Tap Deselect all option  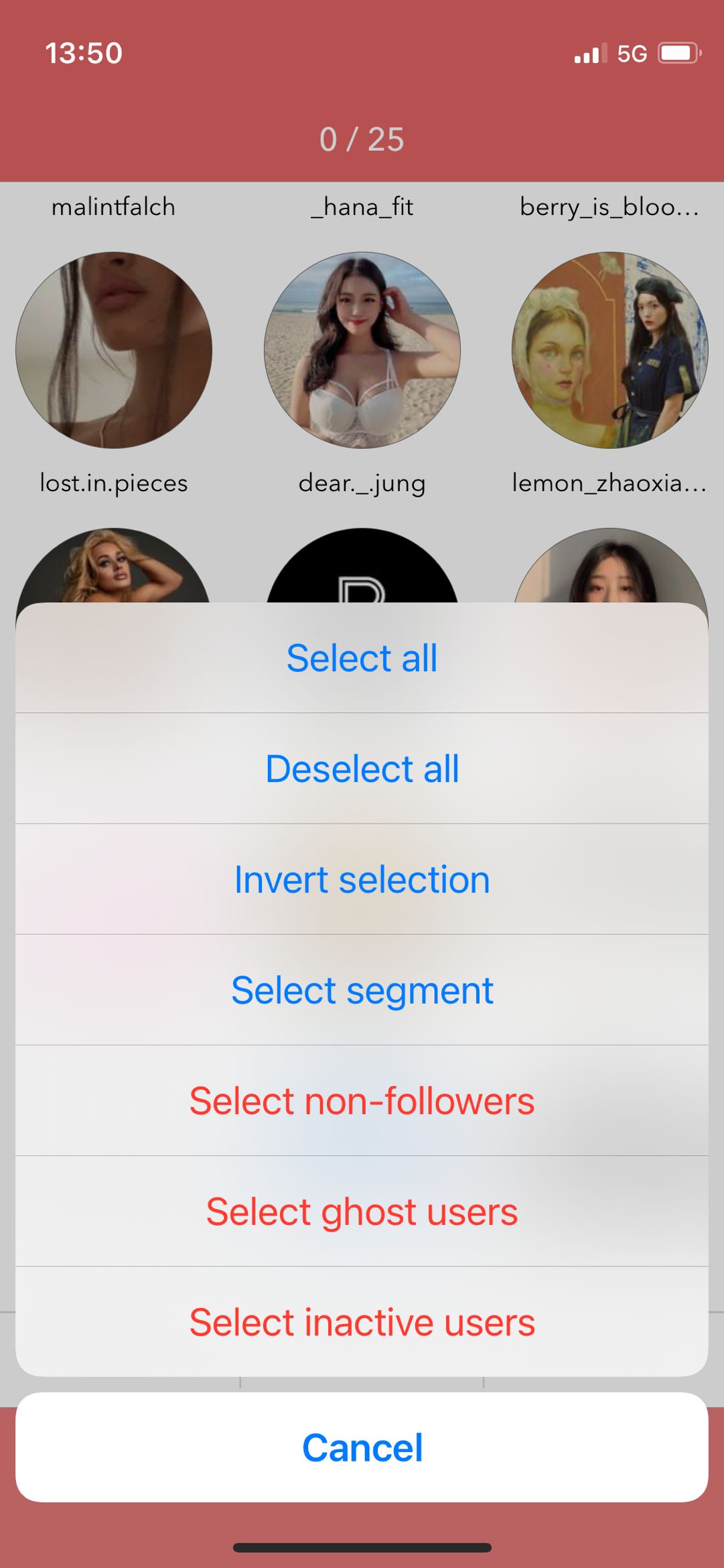(362, 769)
